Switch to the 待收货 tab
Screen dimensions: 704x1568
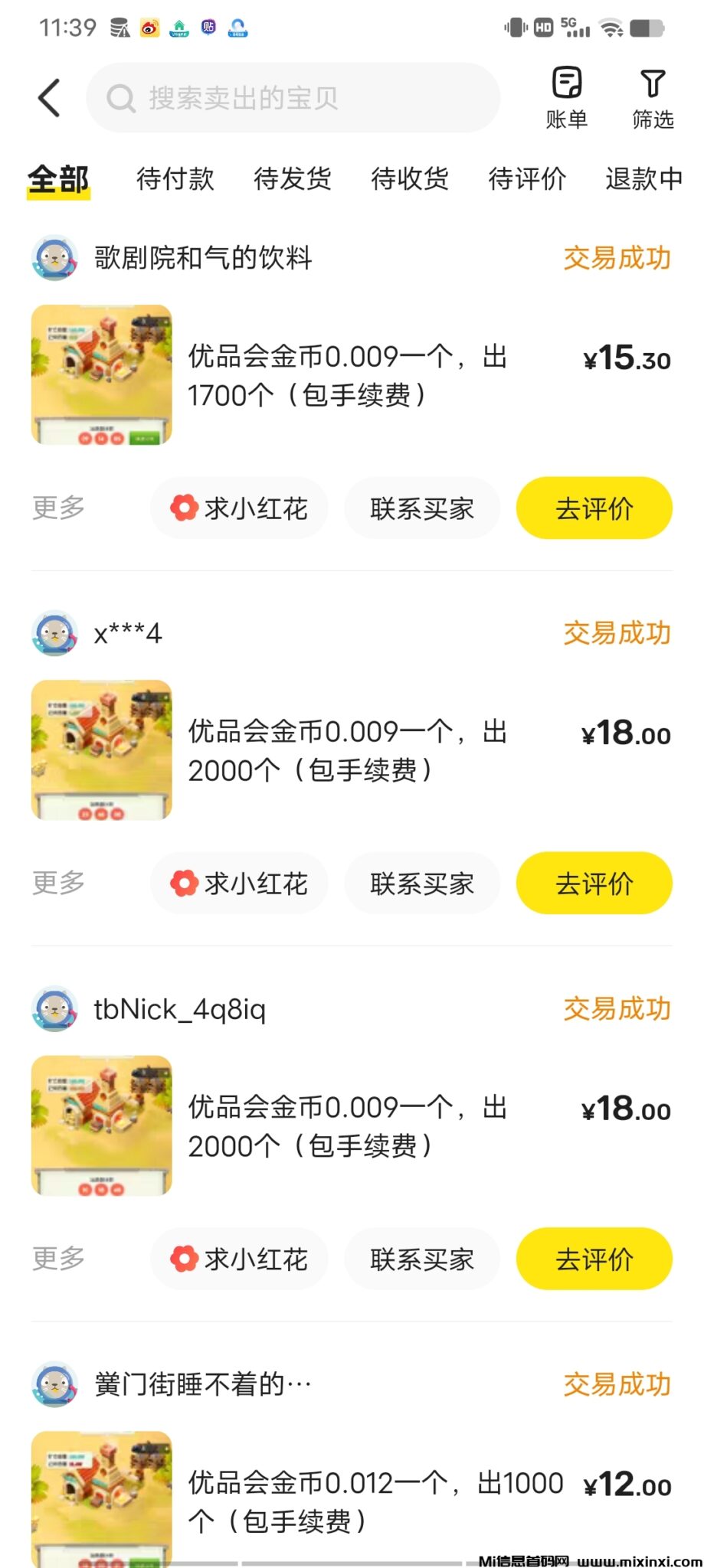click(409, 179)
